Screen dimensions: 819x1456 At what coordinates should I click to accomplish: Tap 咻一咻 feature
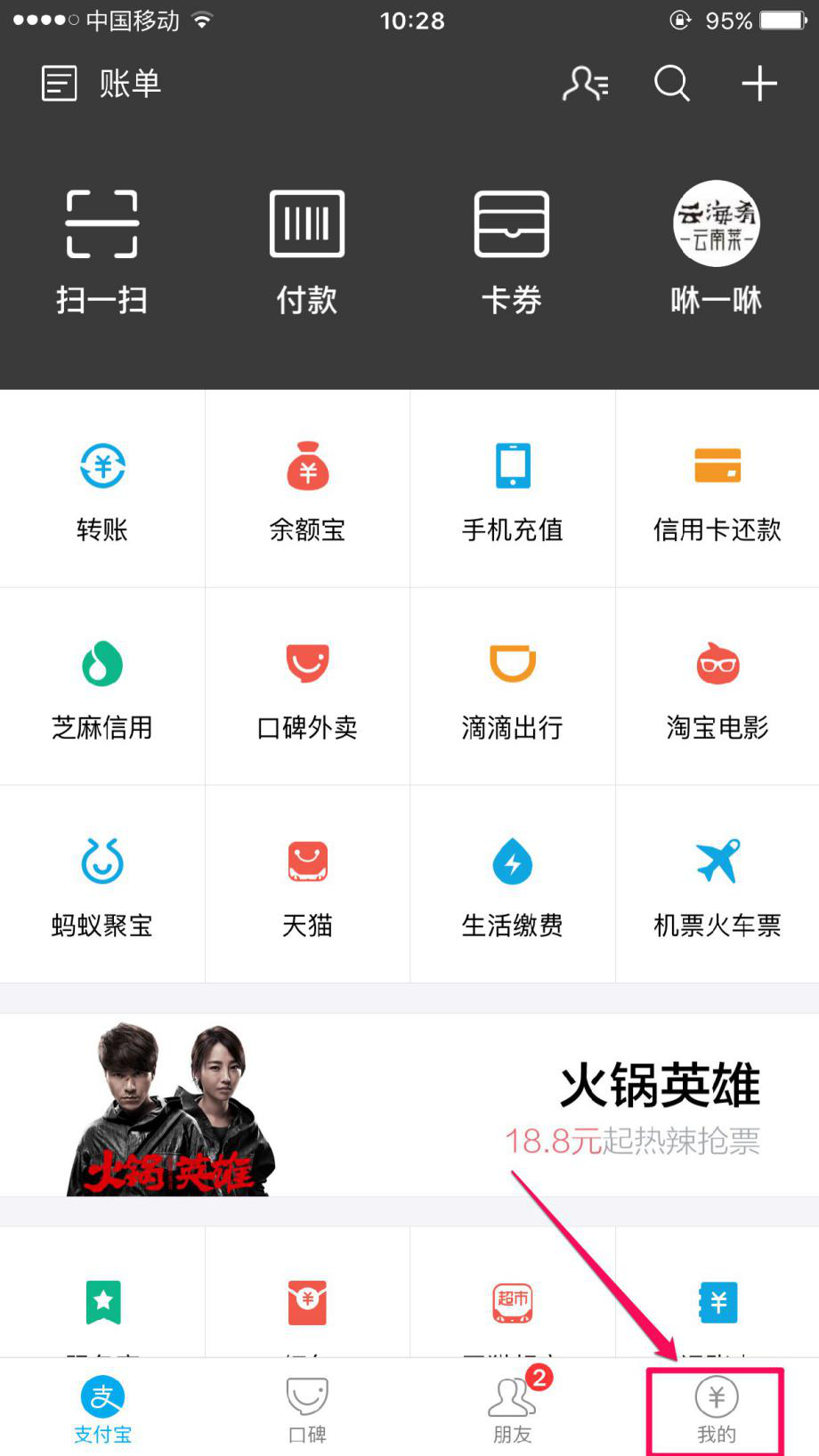(717, 249)
